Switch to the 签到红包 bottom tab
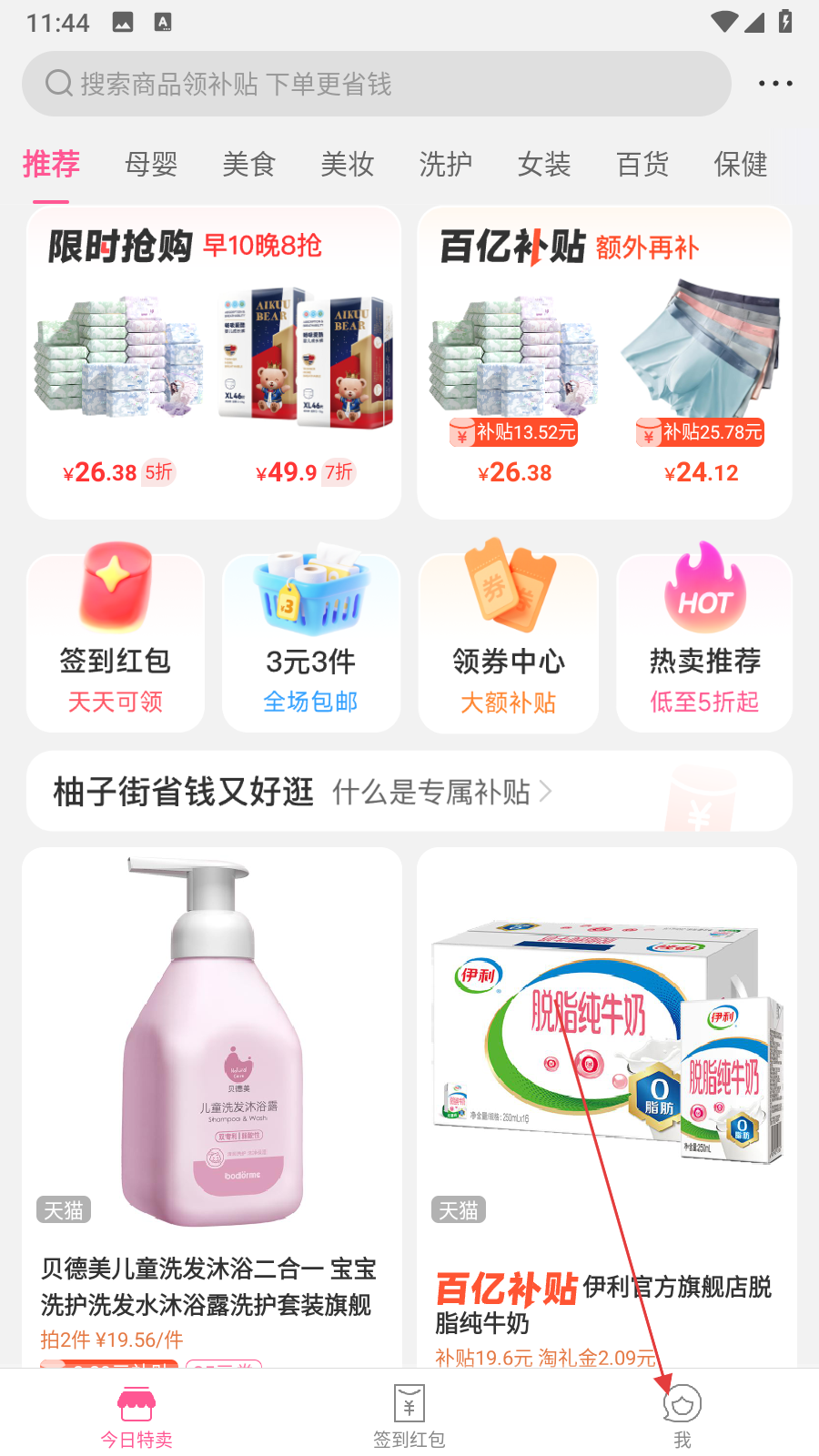Image resolution: width=819 pixels, height=1456 pixels. 409,1416
